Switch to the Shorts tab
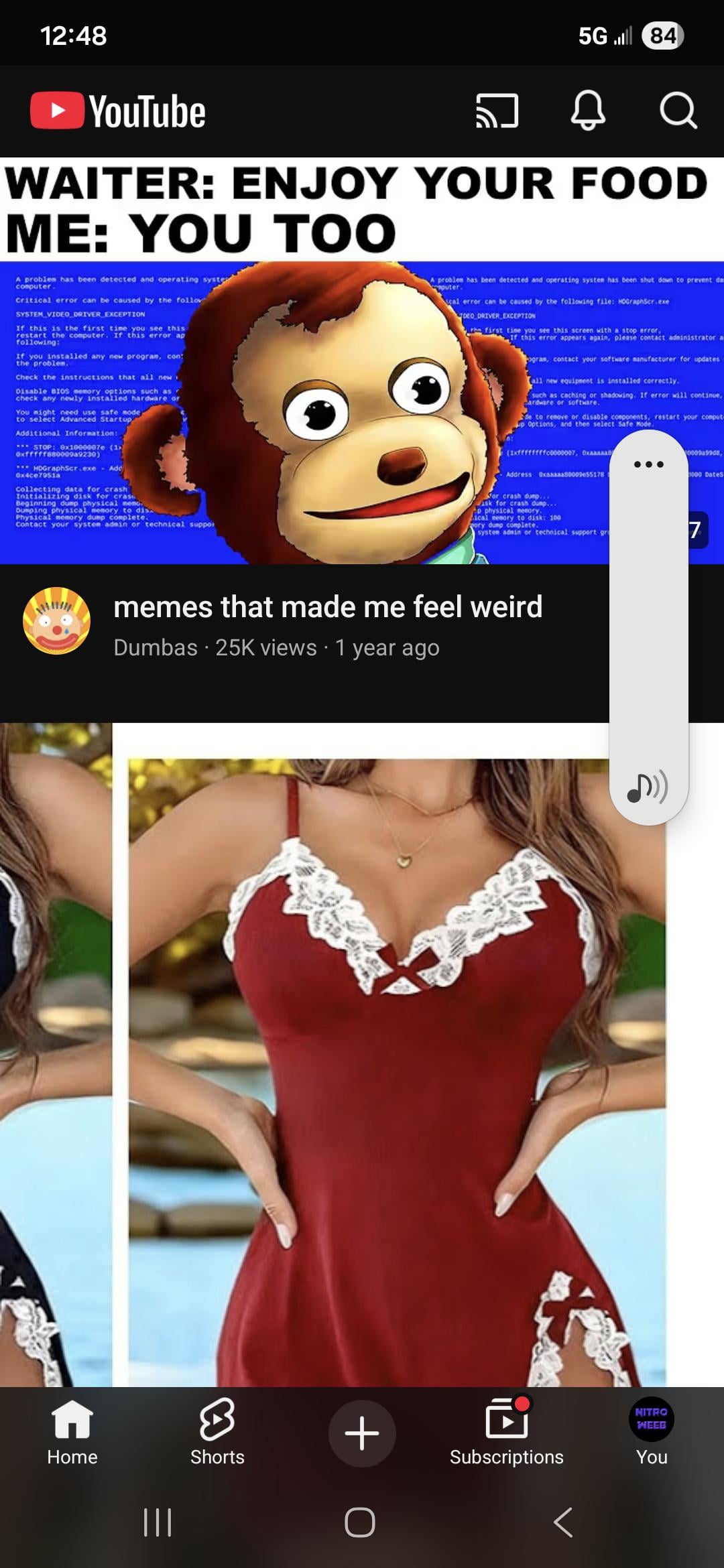This screenshot has width=724, height=1568. point(217,1433)
